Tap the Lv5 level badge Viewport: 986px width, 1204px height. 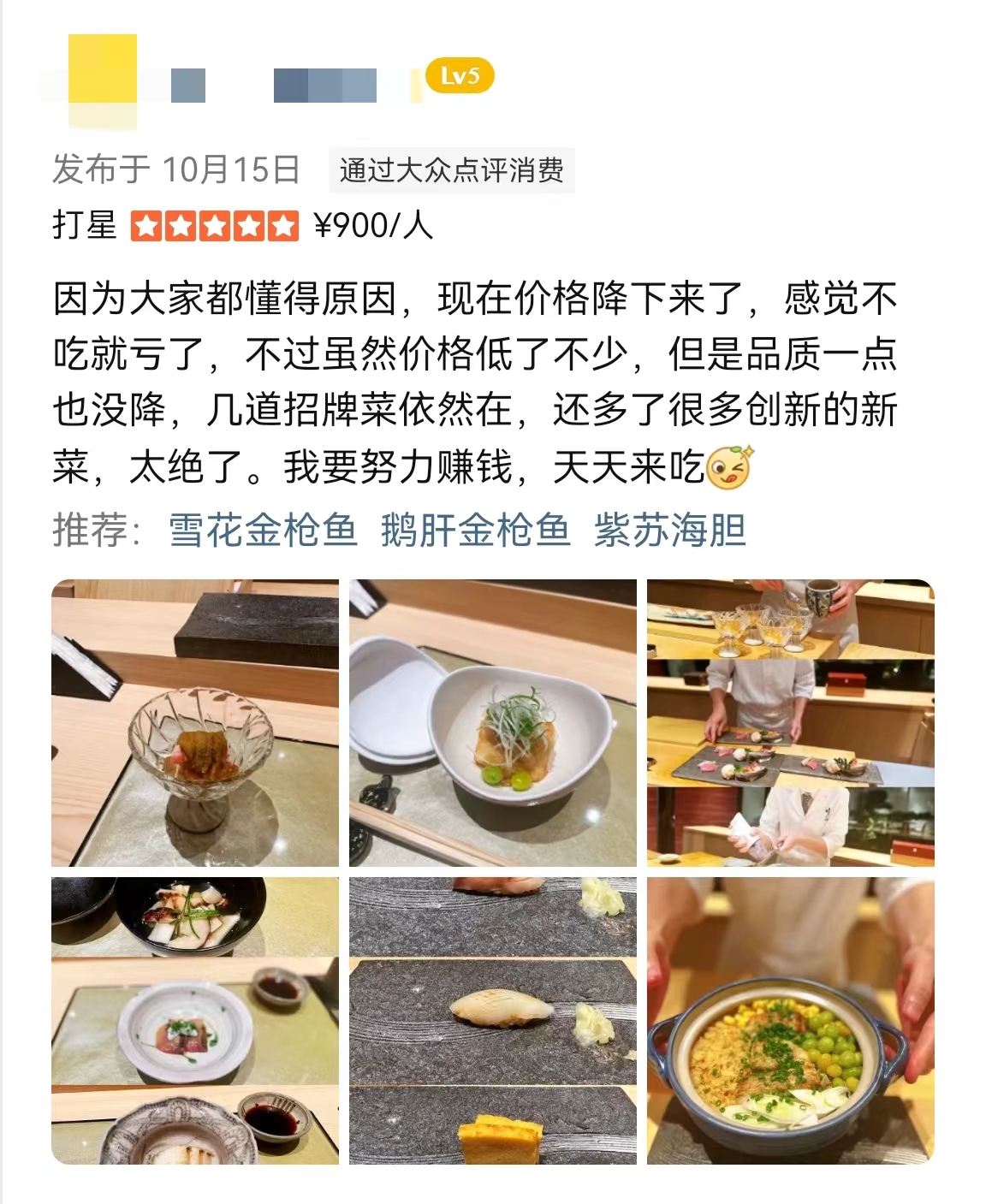pos(460,76)
